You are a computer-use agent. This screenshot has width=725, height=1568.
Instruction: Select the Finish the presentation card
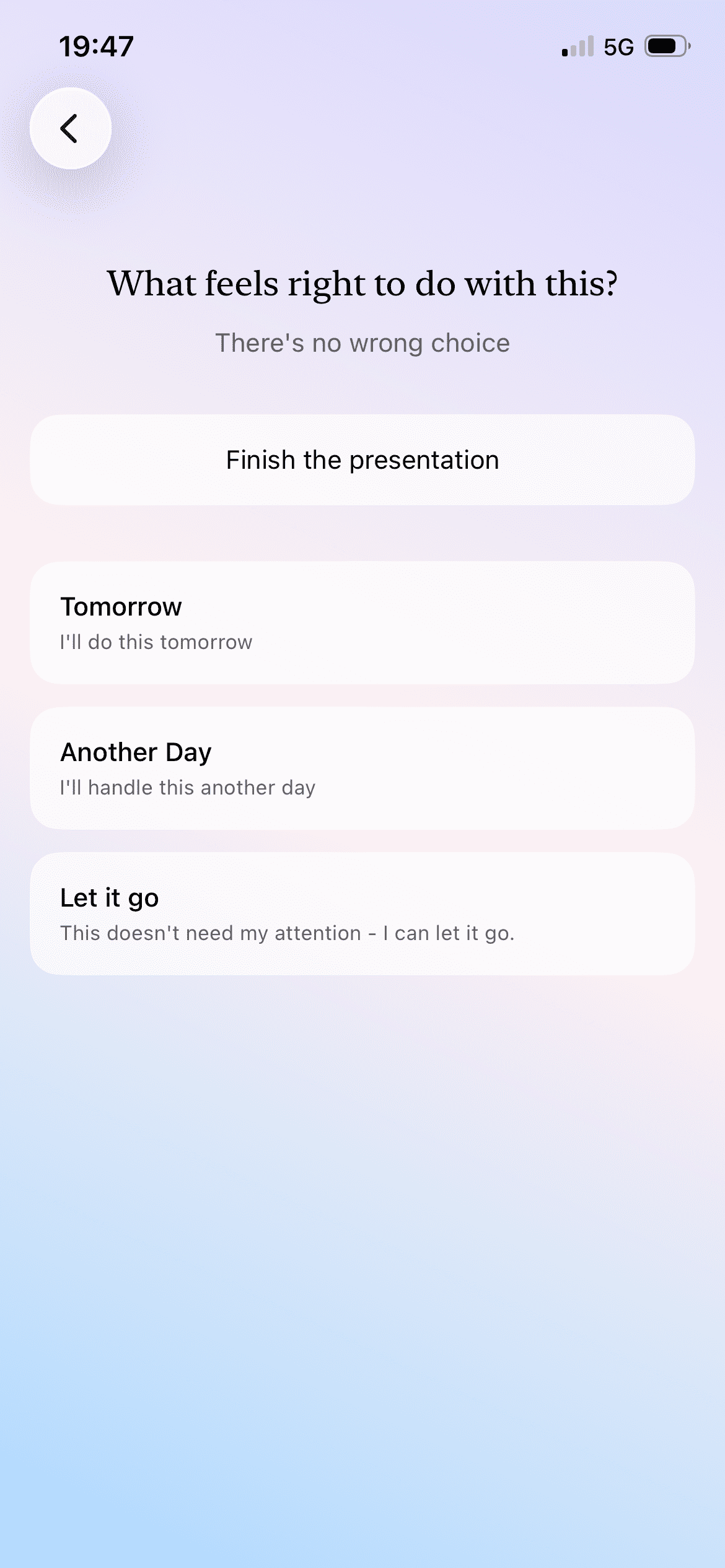[362, 460]
